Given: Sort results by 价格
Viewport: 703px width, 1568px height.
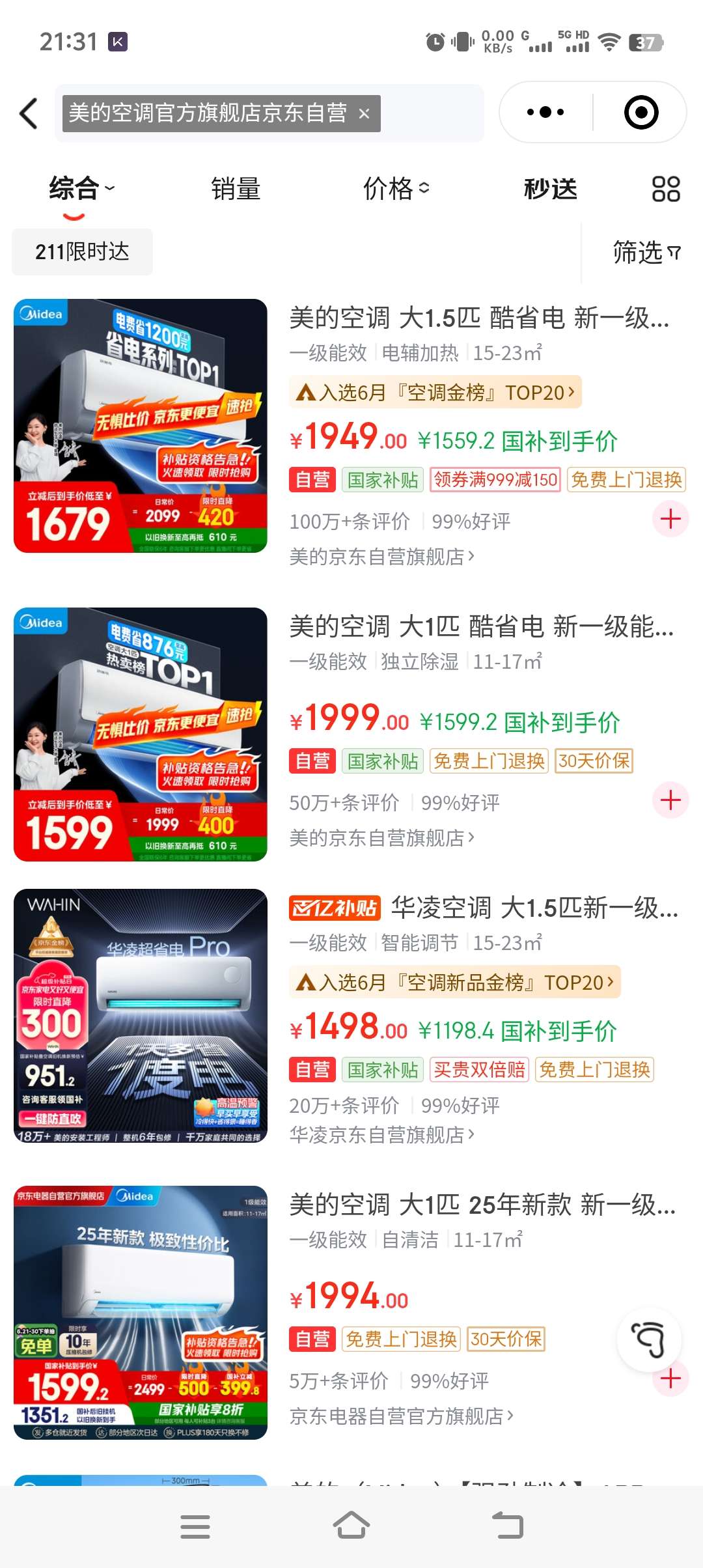Looking at the screenshot, I should click(396, 189).
